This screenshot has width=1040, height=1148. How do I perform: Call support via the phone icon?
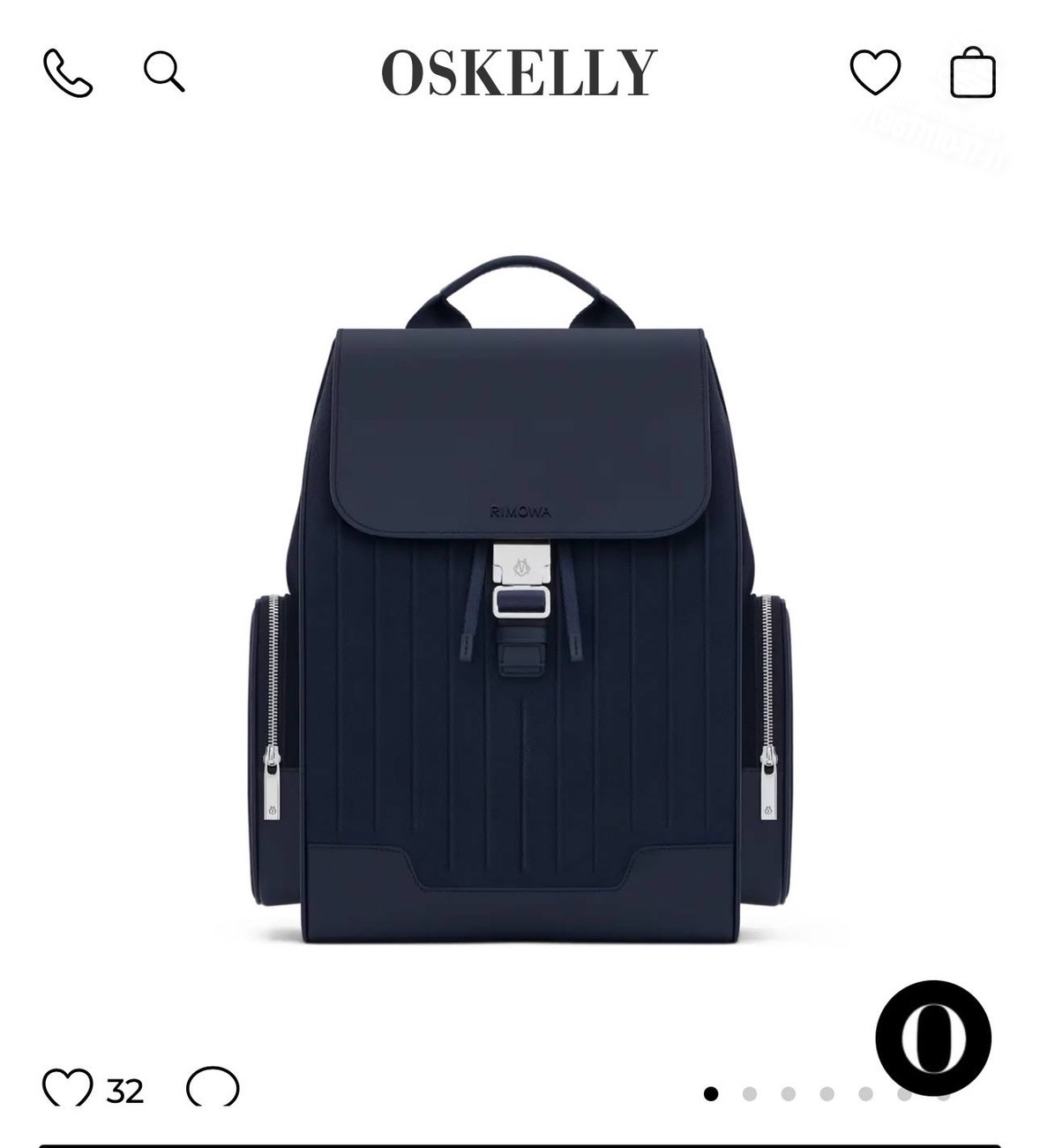68,72
